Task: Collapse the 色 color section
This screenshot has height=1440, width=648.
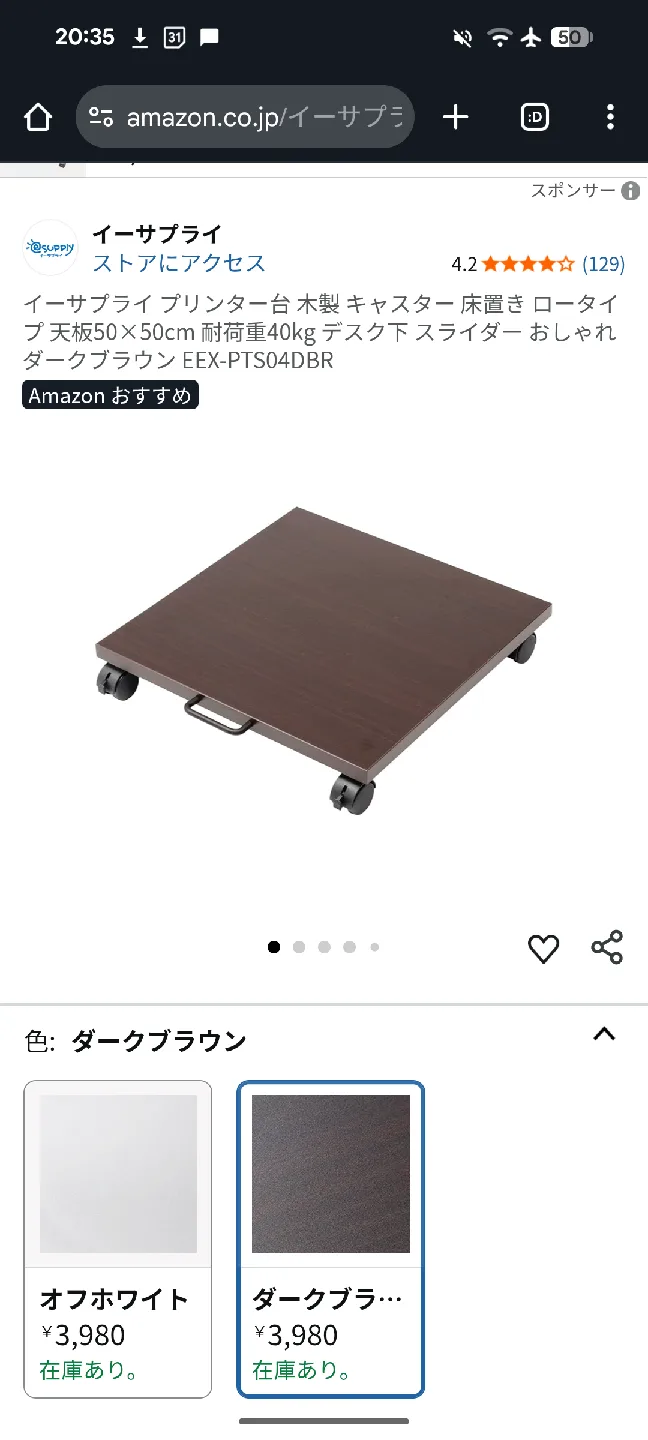Action: pos(604,1035)
